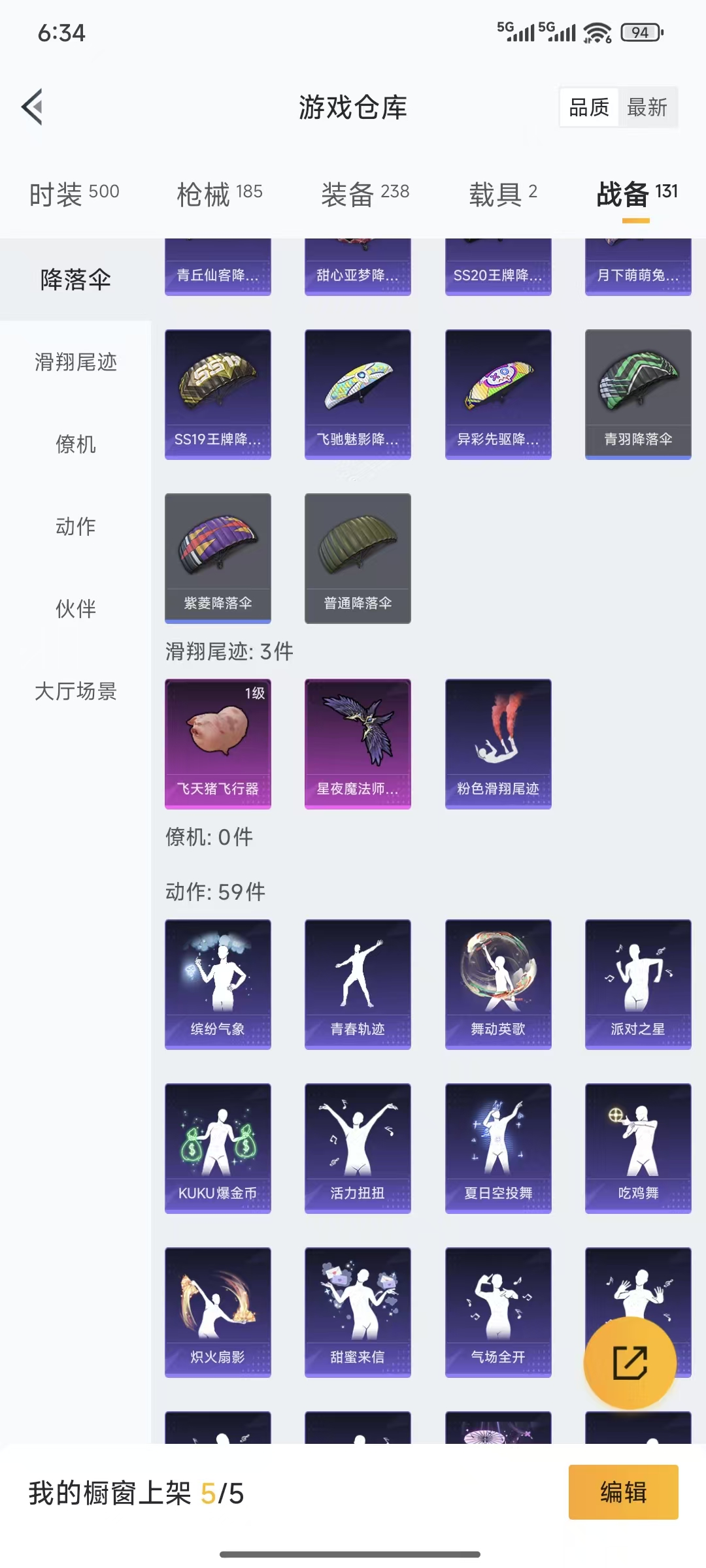Select the 大厅场景 category
706x1568 pixels.
coord(75,691)
